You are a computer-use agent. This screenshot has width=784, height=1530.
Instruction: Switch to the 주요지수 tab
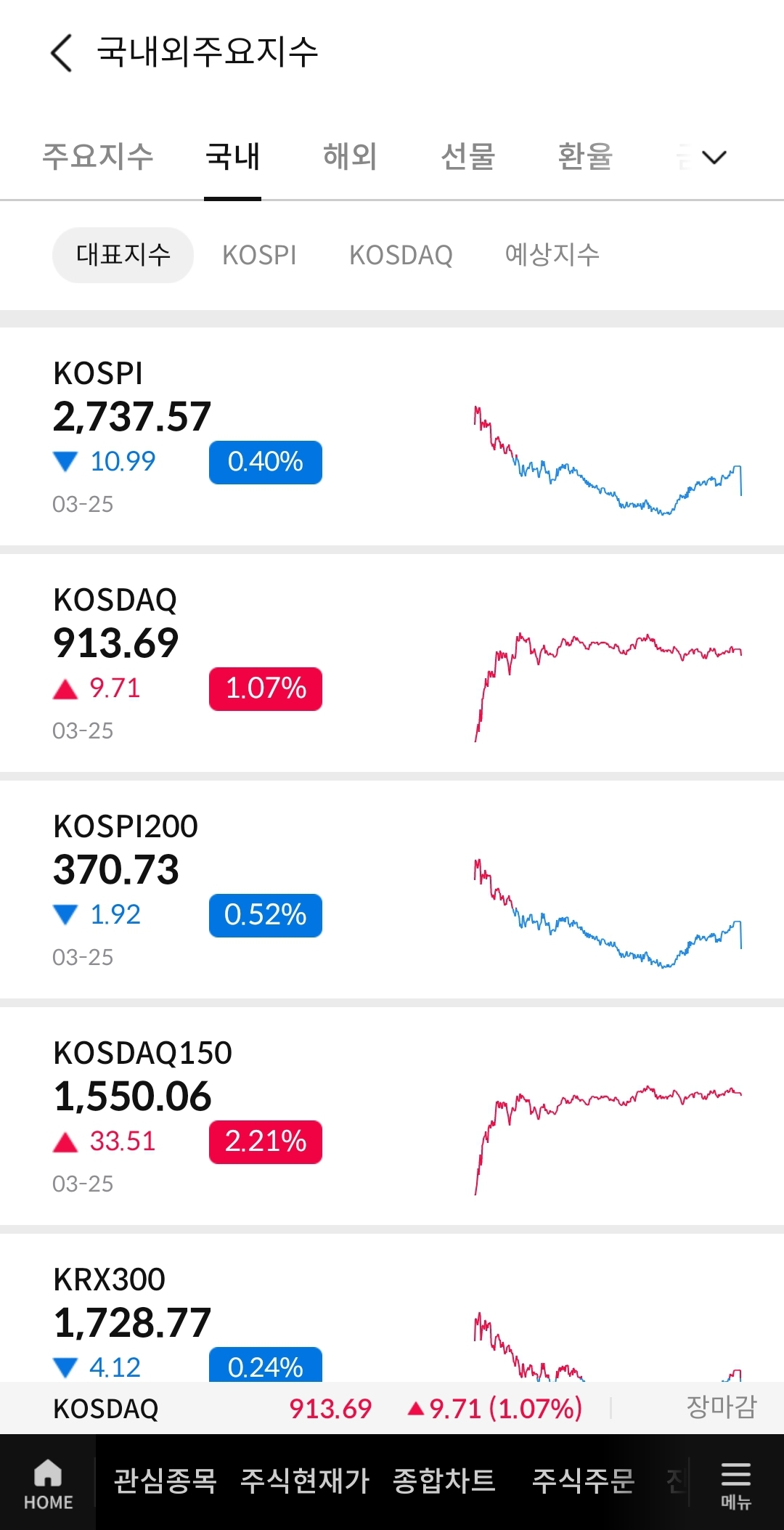98,156
